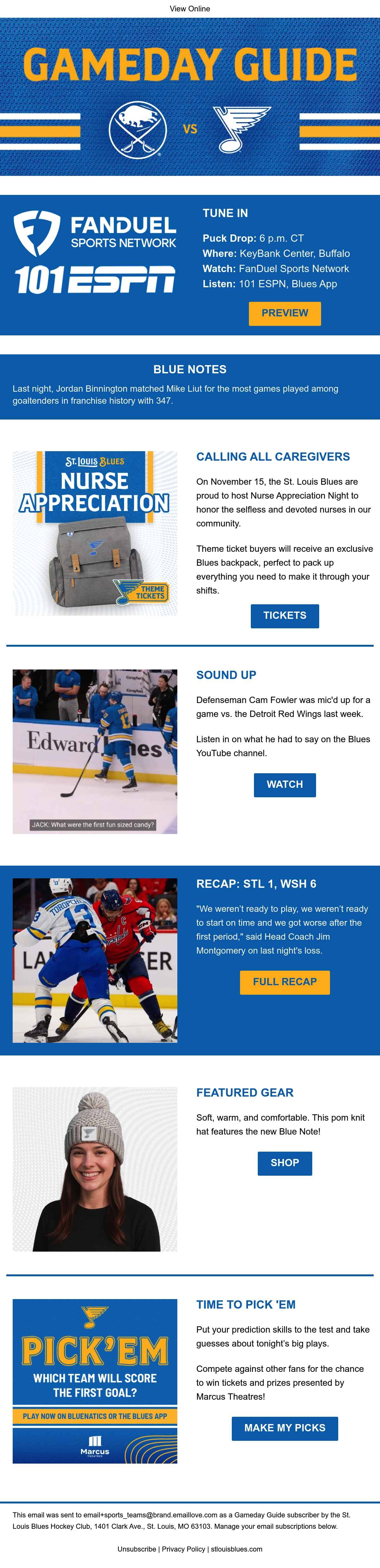
Task: Open the View Online link
Action: coord(190,9)
